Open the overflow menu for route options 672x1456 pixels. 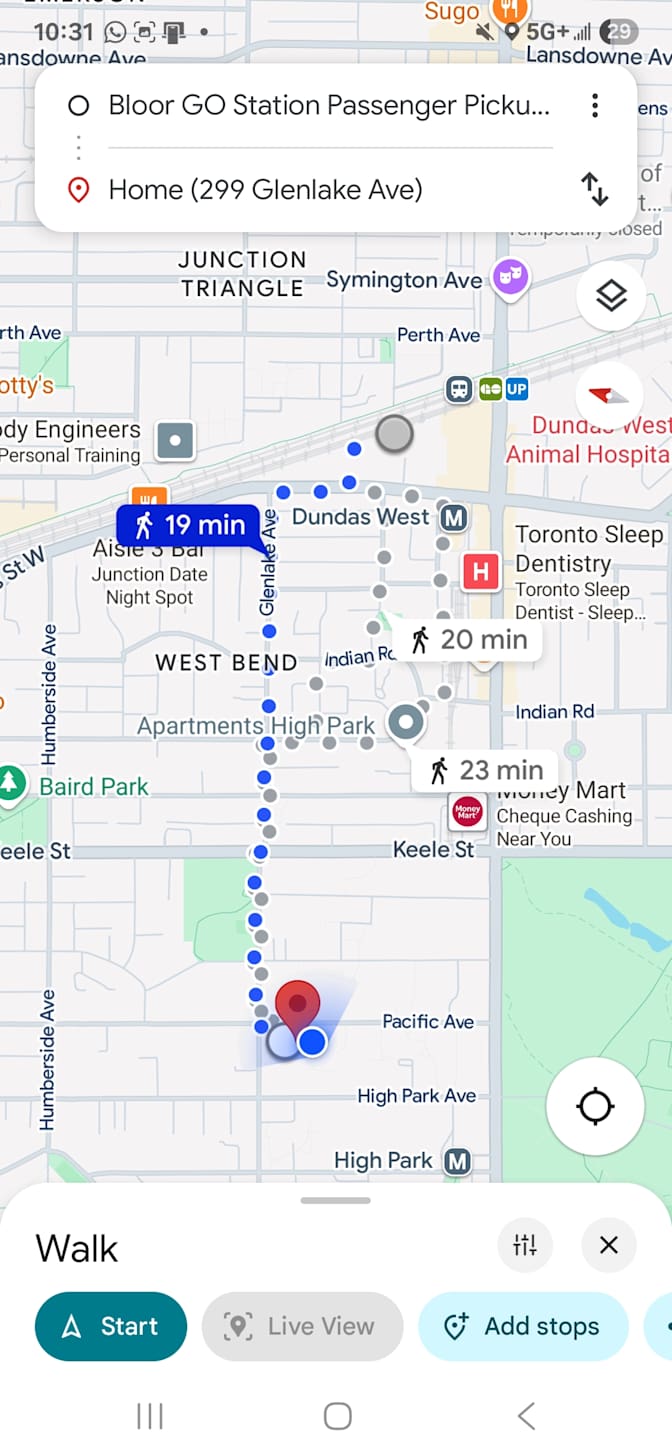pos(595,105)
